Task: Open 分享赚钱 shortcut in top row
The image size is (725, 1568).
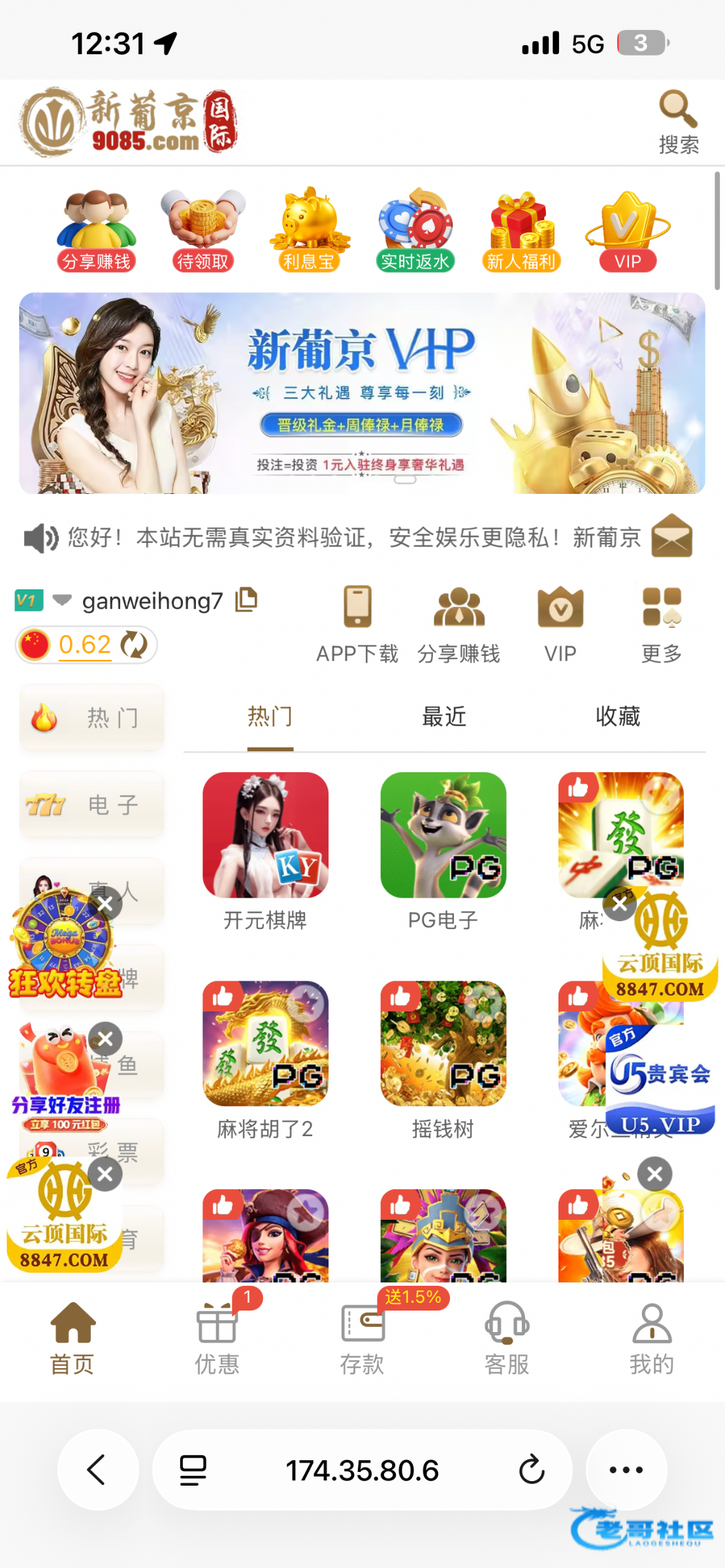Action: [97, 230]
